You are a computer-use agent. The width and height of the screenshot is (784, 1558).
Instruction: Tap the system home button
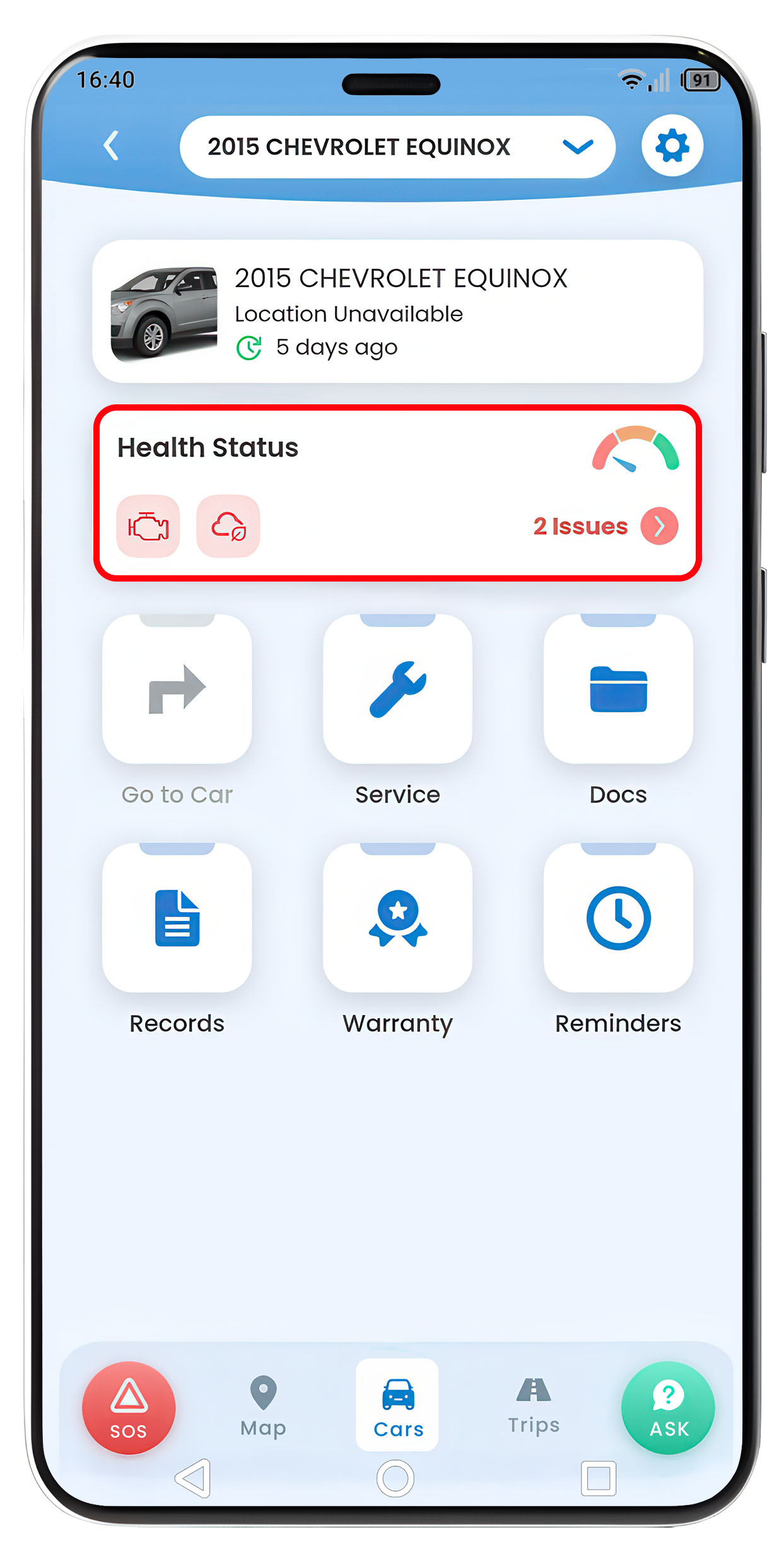[395, 1478]
